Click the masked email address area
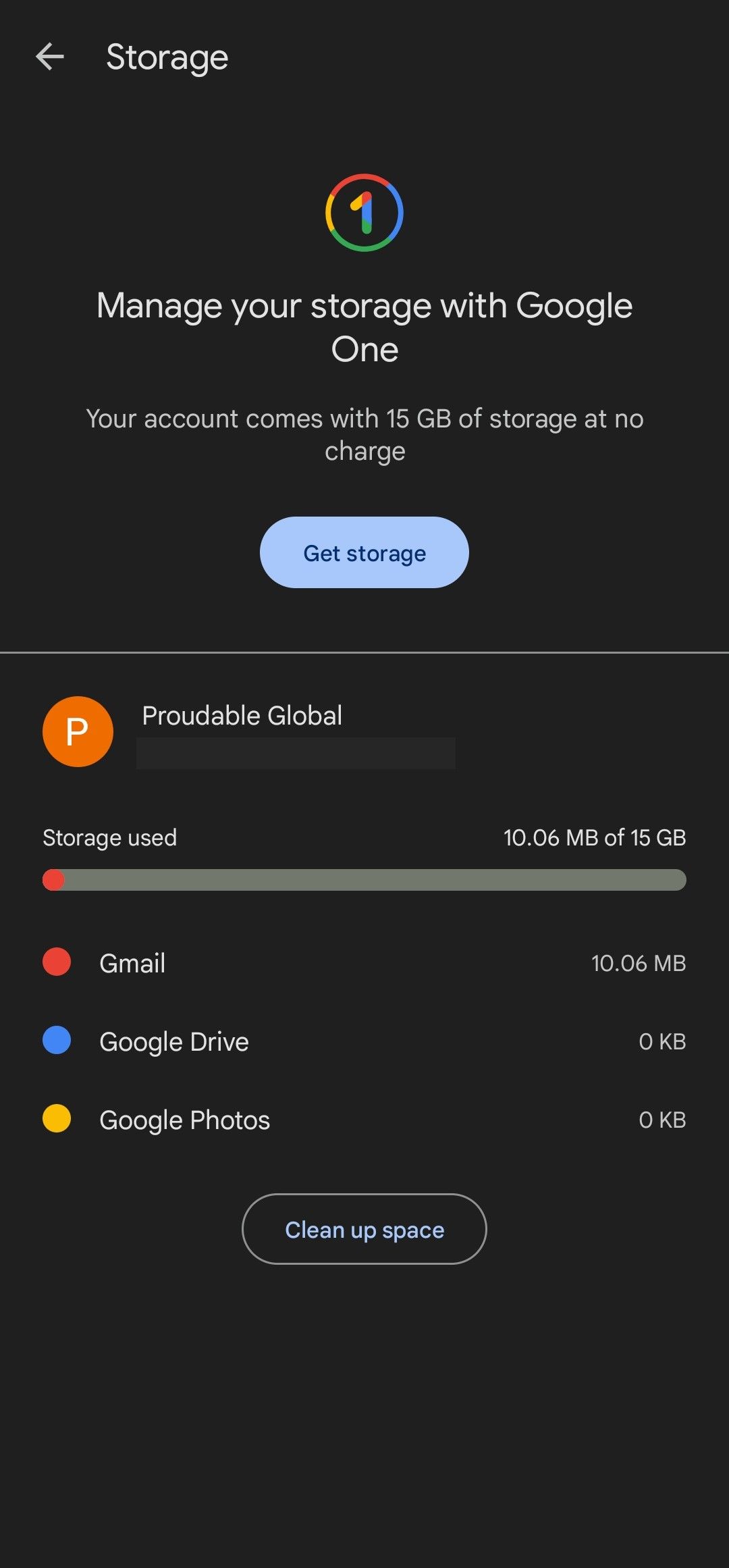The image size is (729, 1568). (295, 755)
